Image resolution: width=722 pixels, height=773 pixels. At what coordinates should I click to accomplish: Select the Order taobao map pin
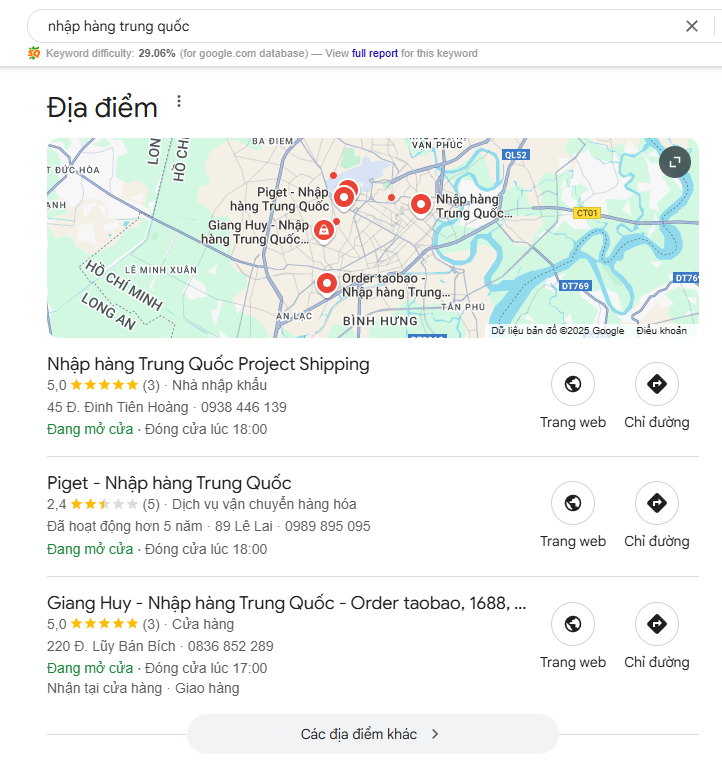click(x=327, y=284)
